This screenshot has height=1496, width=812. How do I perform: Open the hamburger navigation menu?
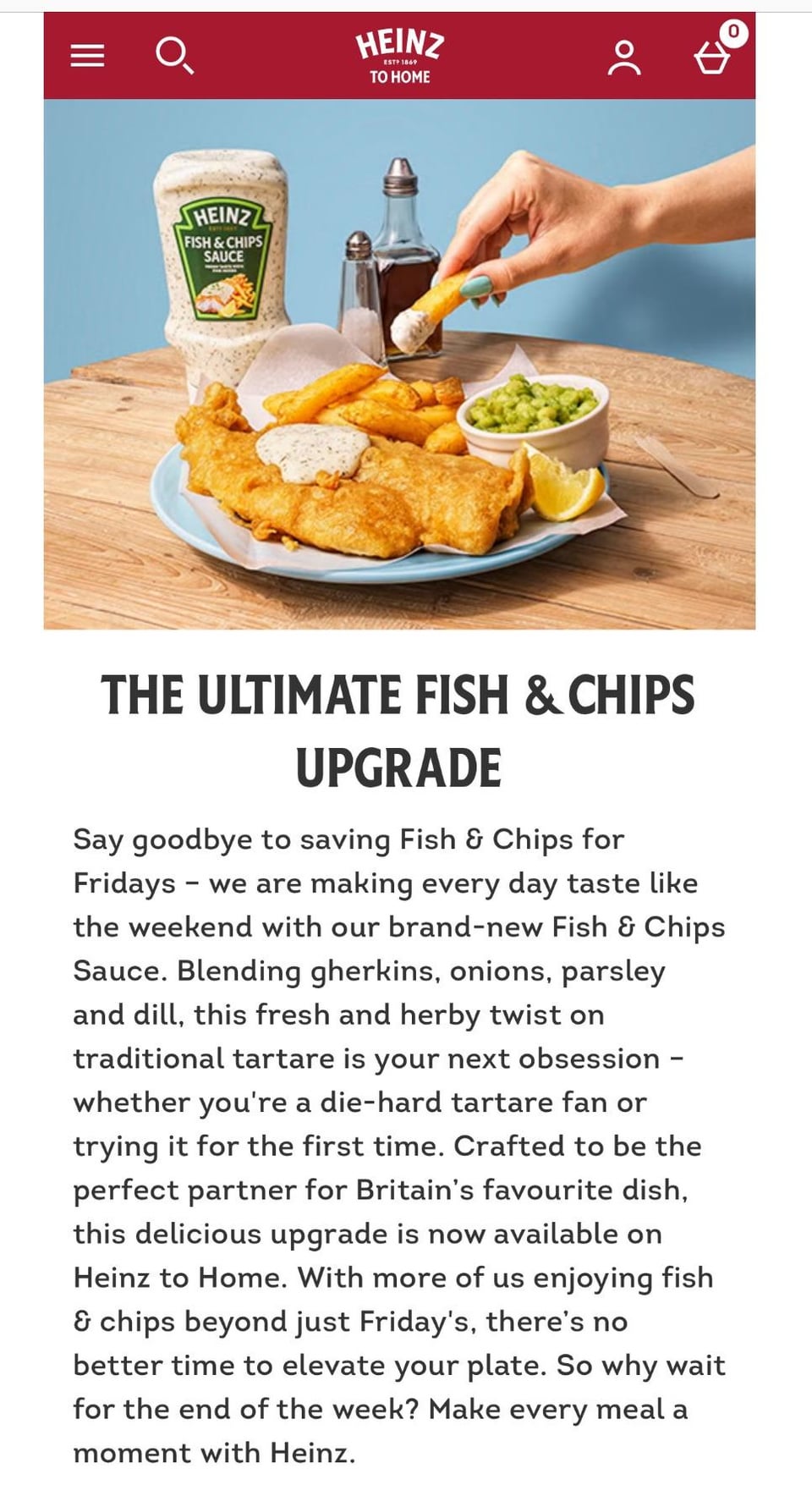click(87, 56)
